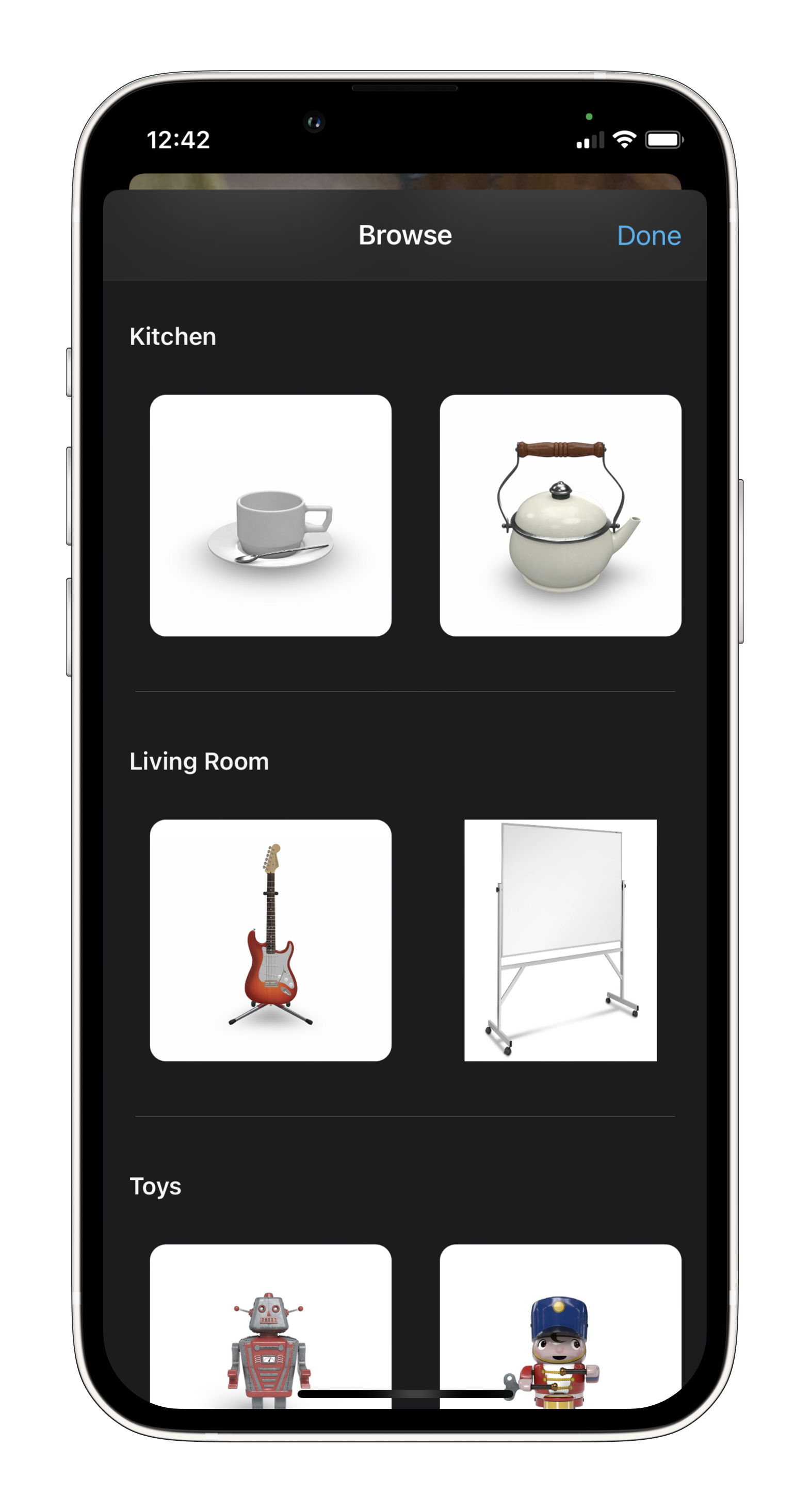Tap Done to close Browse
Screen dimensions: 810x1512
649,236
